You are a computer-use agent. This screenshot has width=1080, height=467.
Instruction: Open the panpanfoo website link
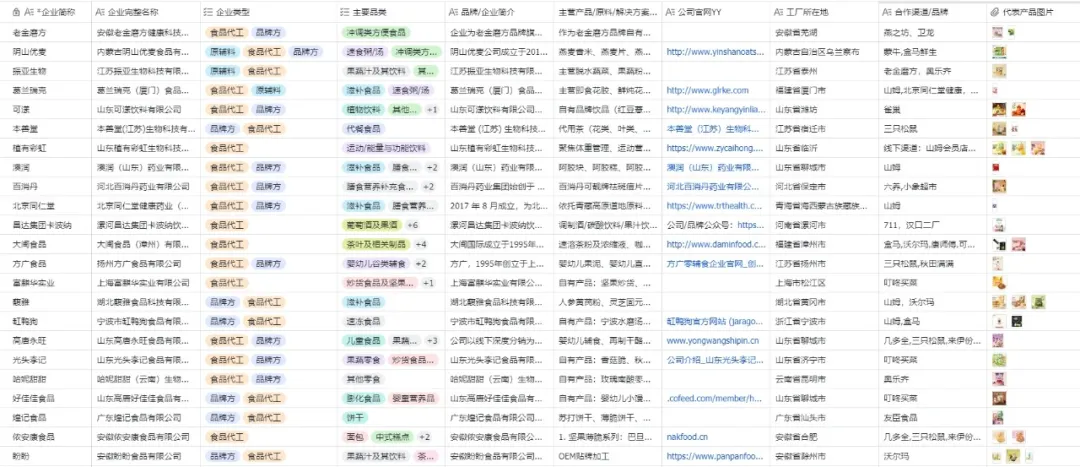point(715,456)
